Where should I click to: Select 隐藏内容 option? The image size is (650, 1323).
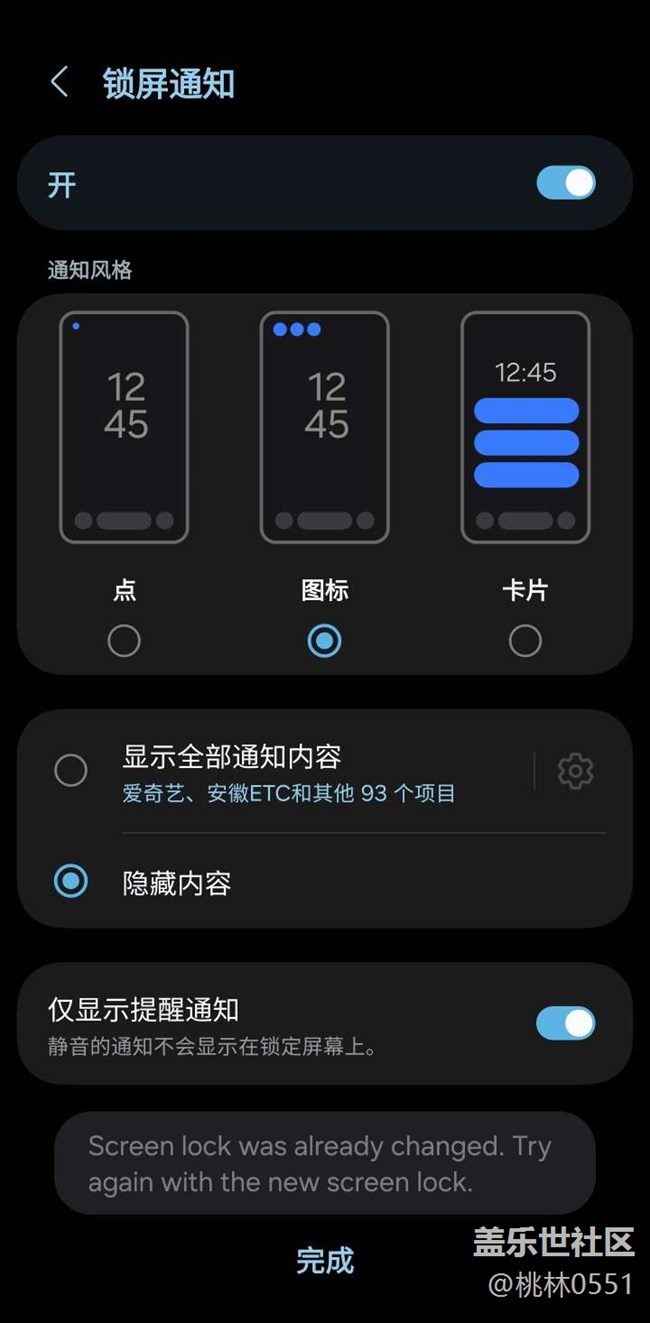(325, 882)
